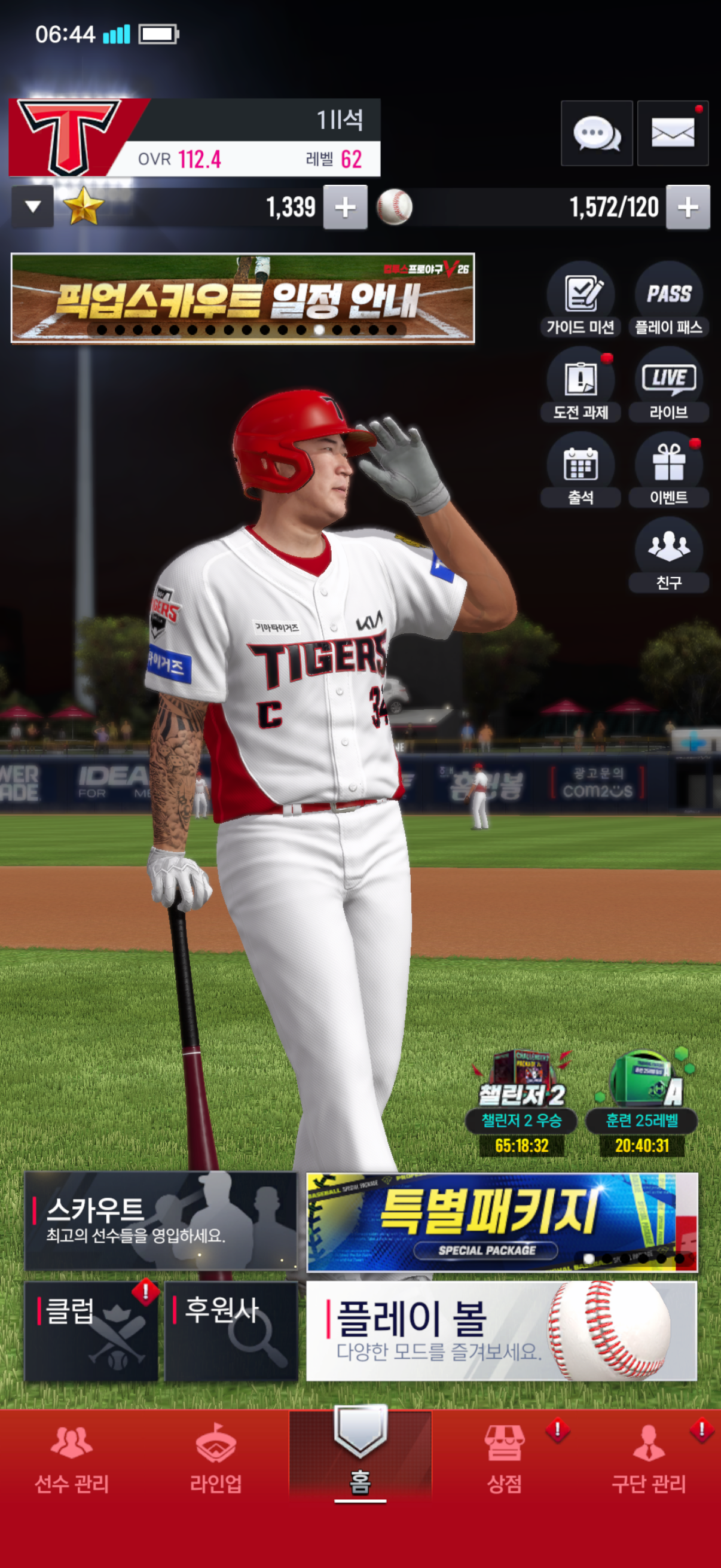Open 이벤트 gift icon
This screenshot has height=1568, width=721.
[668, 471]
